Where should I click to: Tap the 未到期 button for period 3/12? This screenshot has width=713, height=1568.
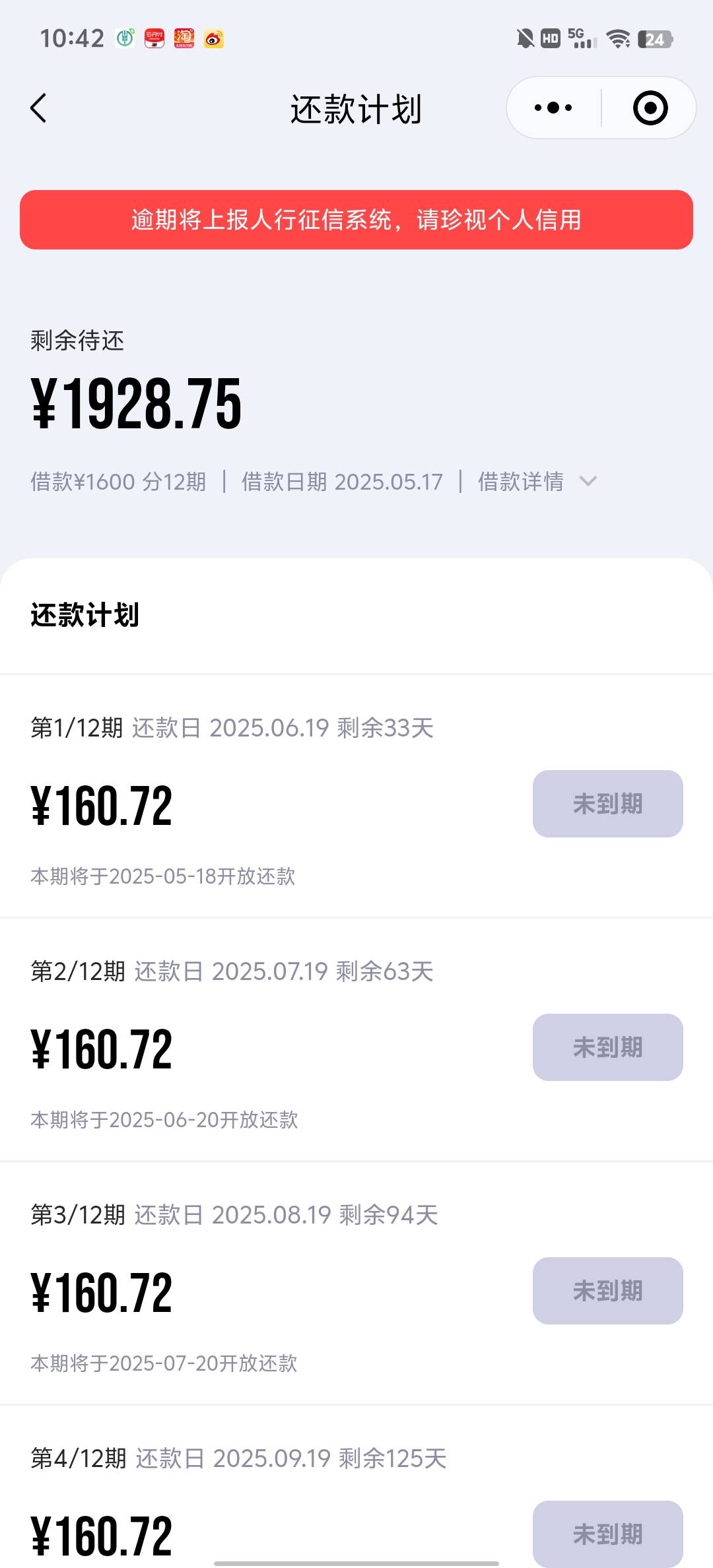click(608, 1291)
